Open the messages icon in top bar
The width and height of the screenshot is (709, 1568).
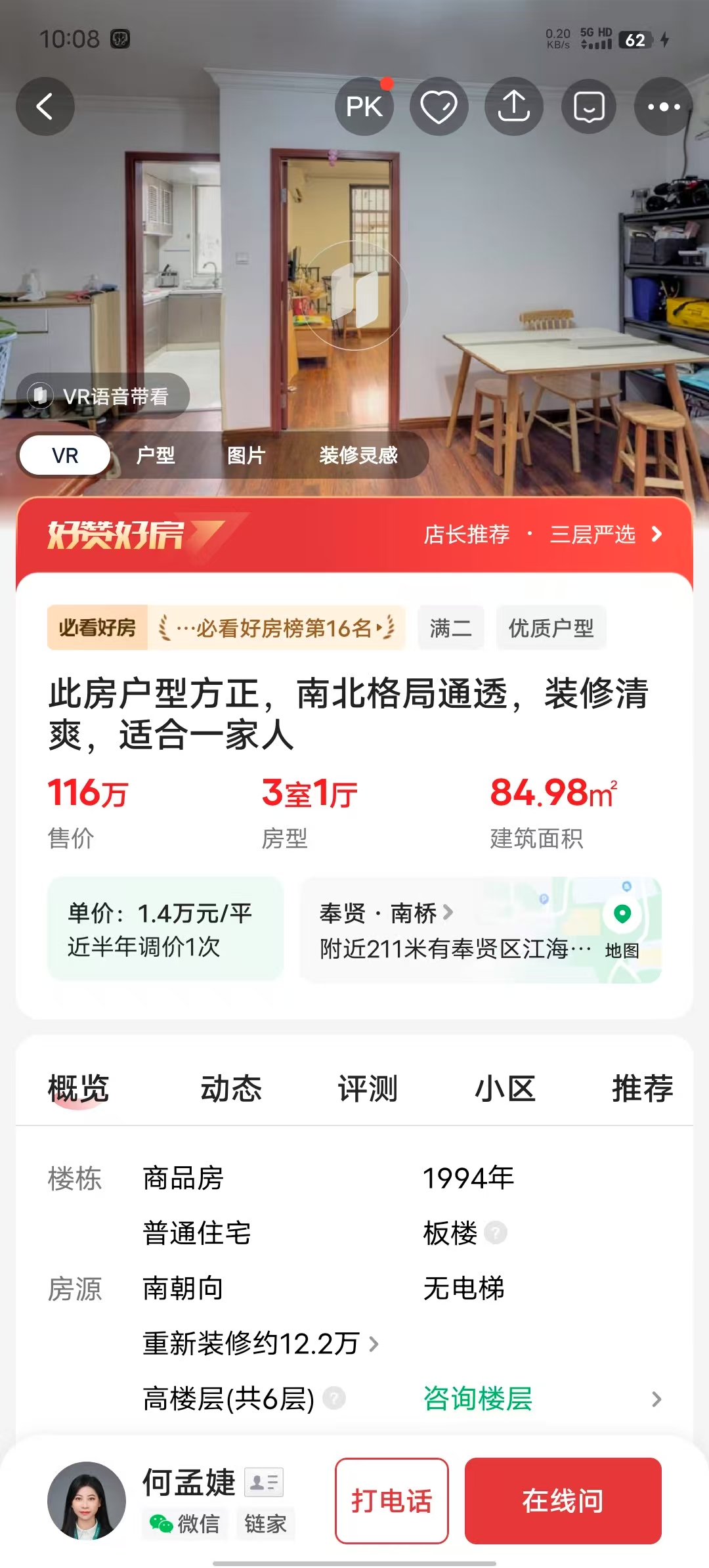coord(589,106)
